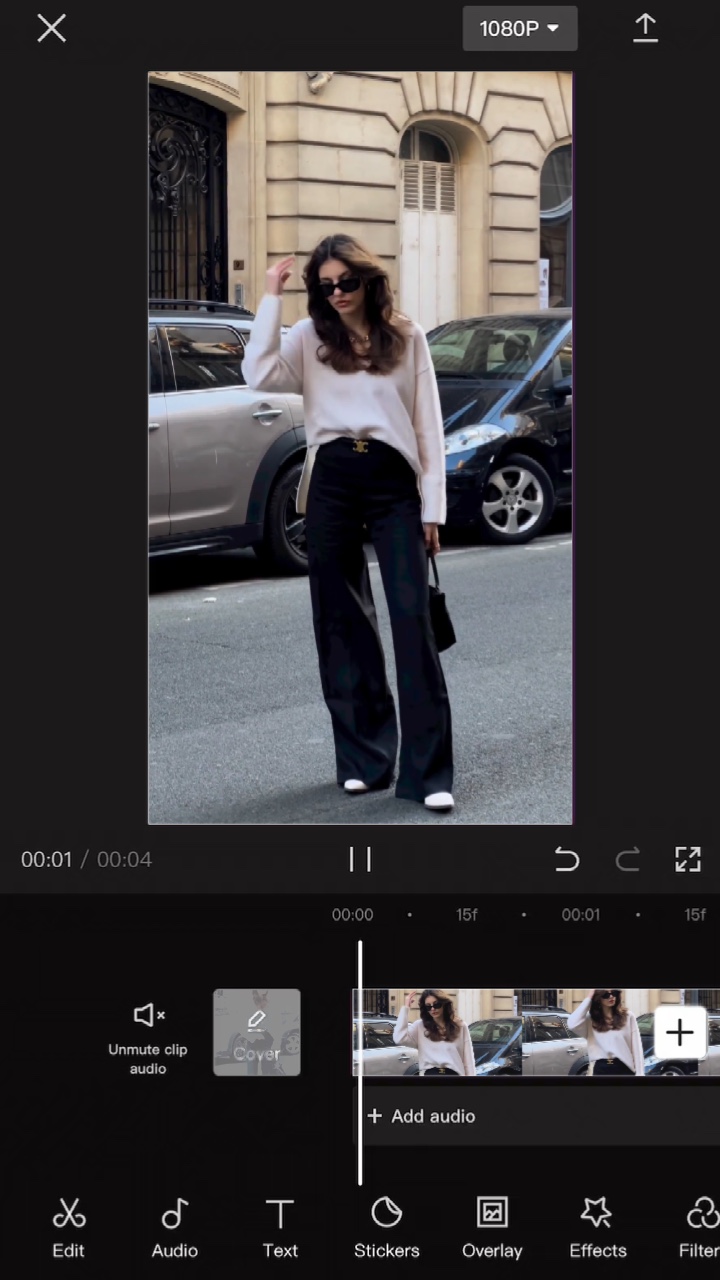Close the video editor
This screenshot has width=720, height=1280.
click(x=51, y=28)
